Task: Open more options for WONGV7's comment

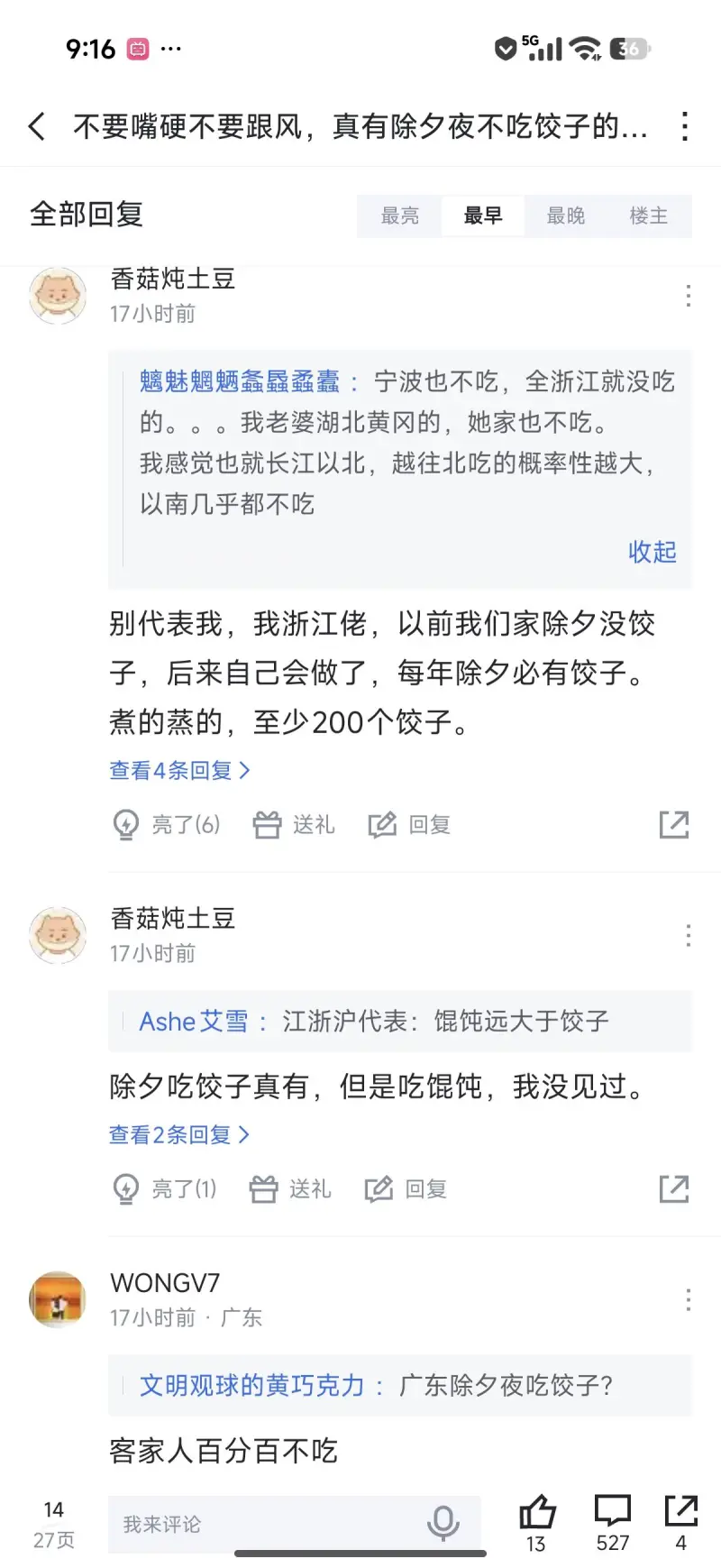Action: pyautogui.click(x=688, y=1299)
